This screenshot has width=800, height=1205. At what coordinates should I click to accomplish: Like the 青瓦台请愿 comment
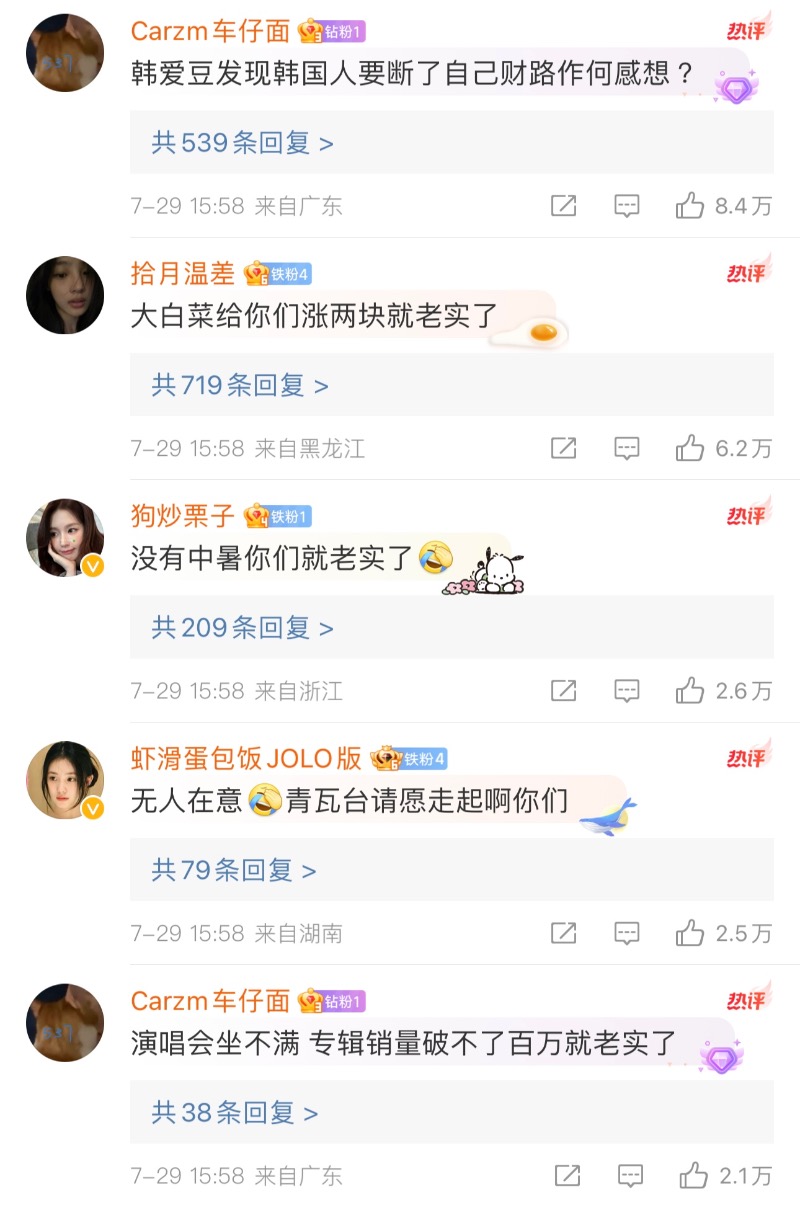click(x=690, y=933)
